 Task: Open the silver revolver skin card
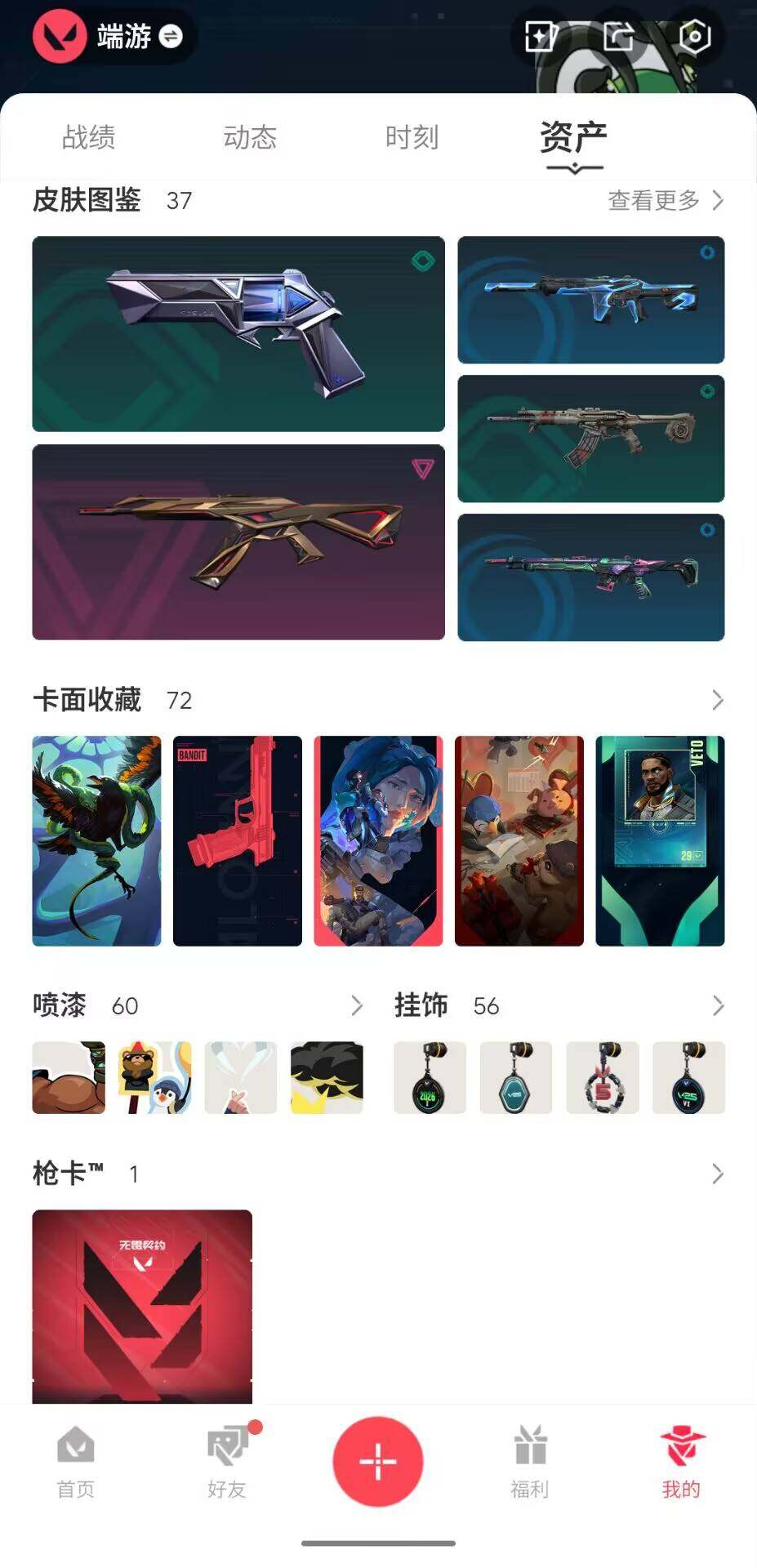pyautogui.click(x=238, y=333)
